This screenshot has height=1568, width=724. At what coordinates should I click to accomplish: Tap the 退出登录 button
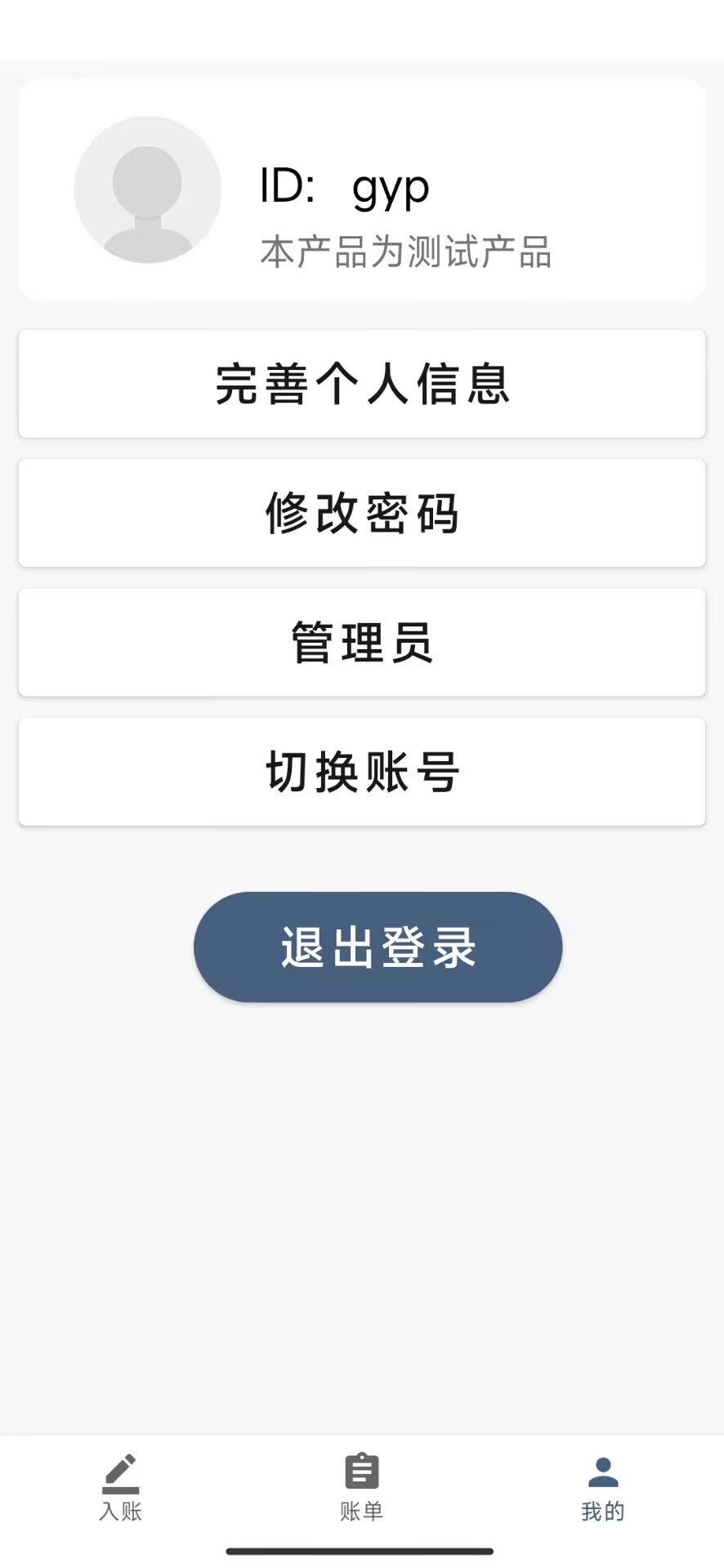coord(378,947)
